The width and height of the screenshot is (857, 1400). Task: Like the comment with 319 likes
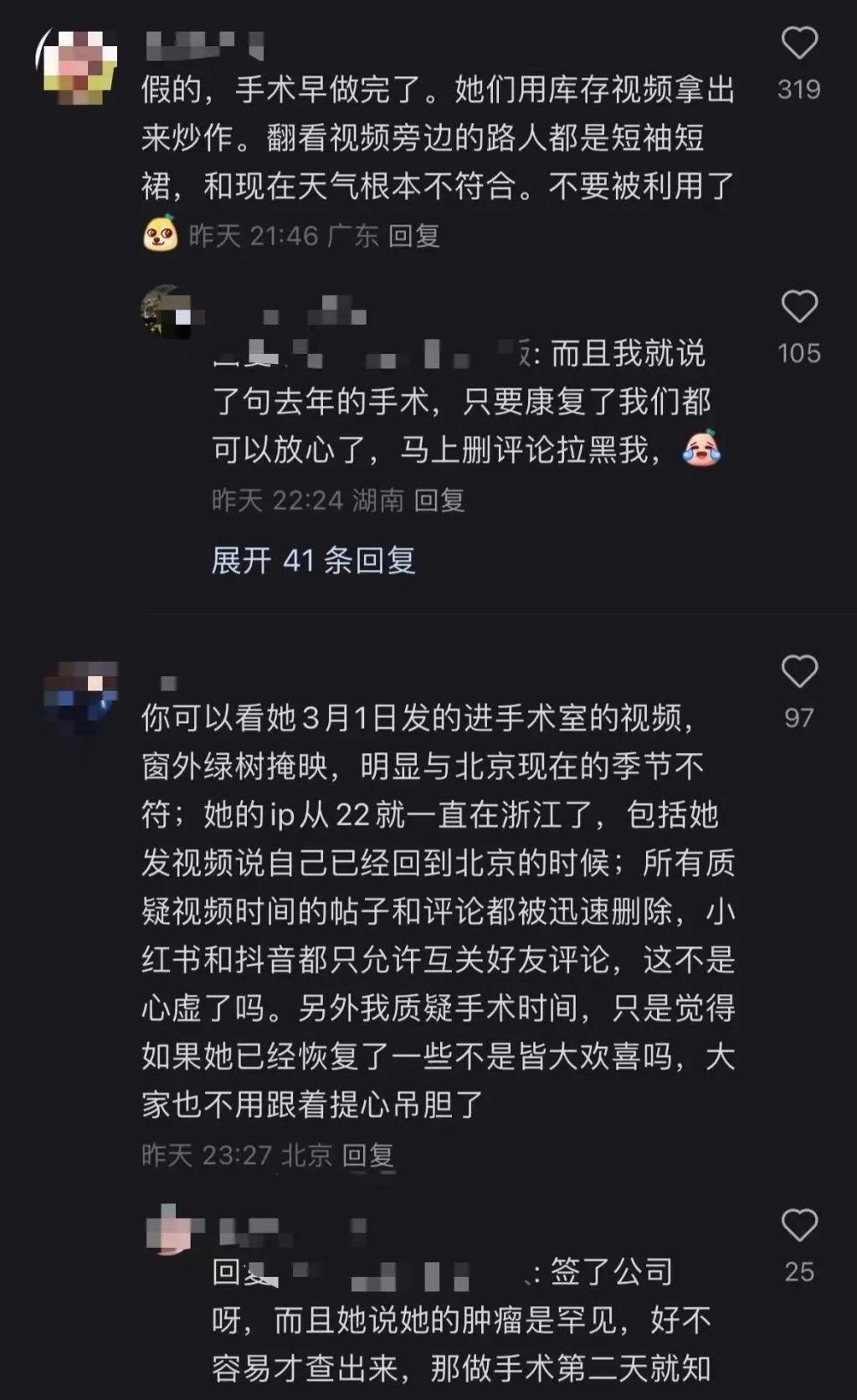pos(799,44)
